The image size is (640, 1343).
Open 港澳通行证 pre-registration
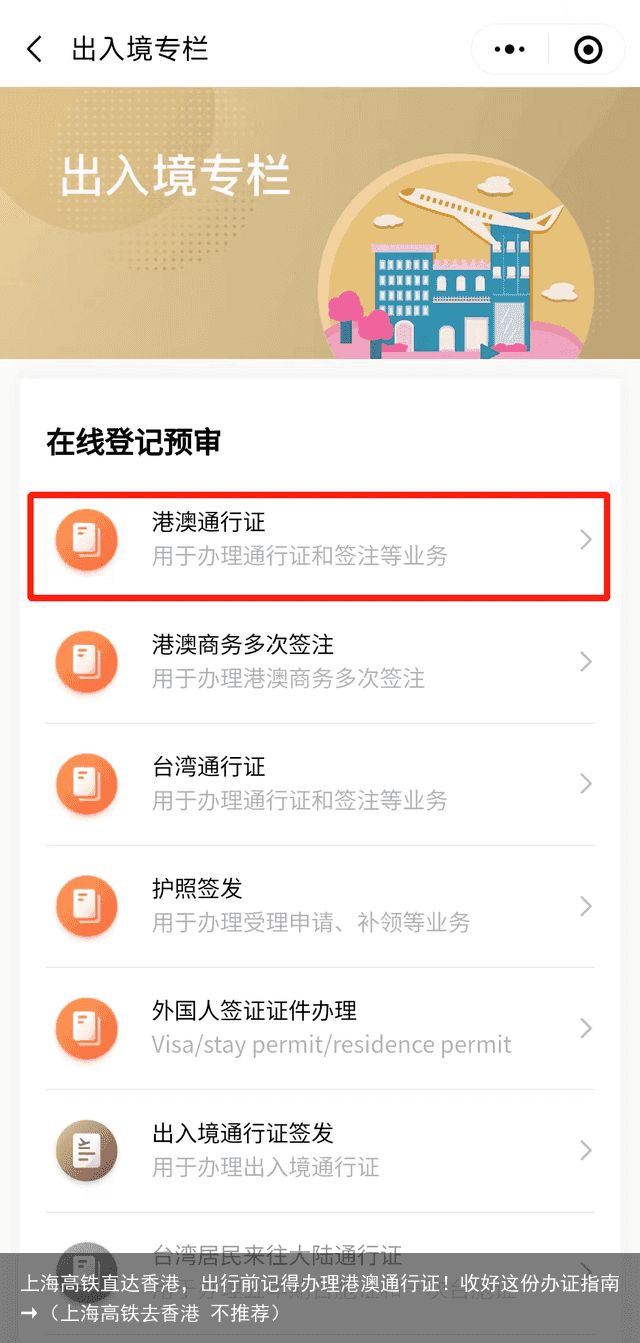(x=319, y=539)
